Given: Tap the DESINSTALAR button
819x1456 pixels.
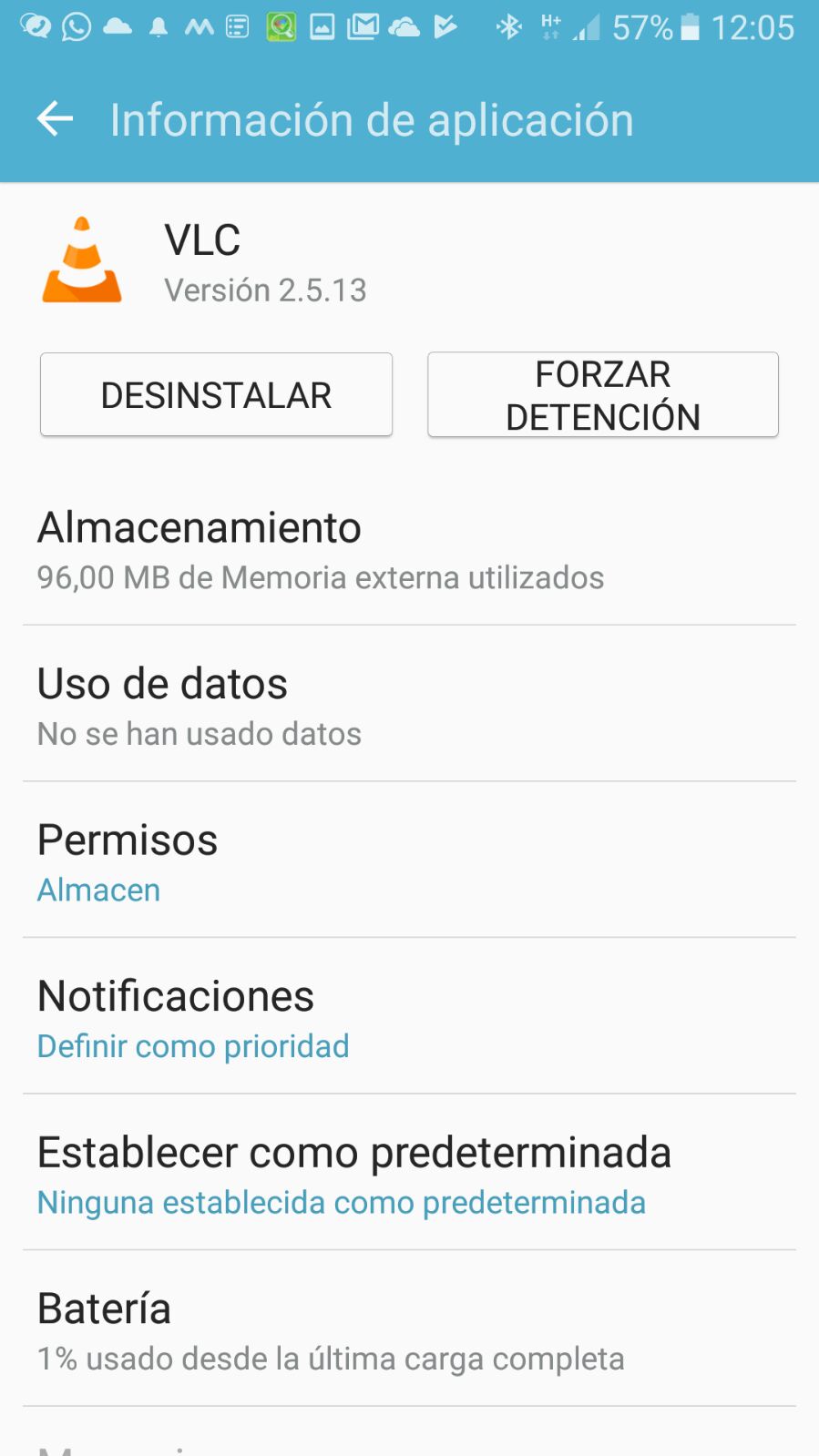Looking at the screenshot, I should tap(216, 395).
